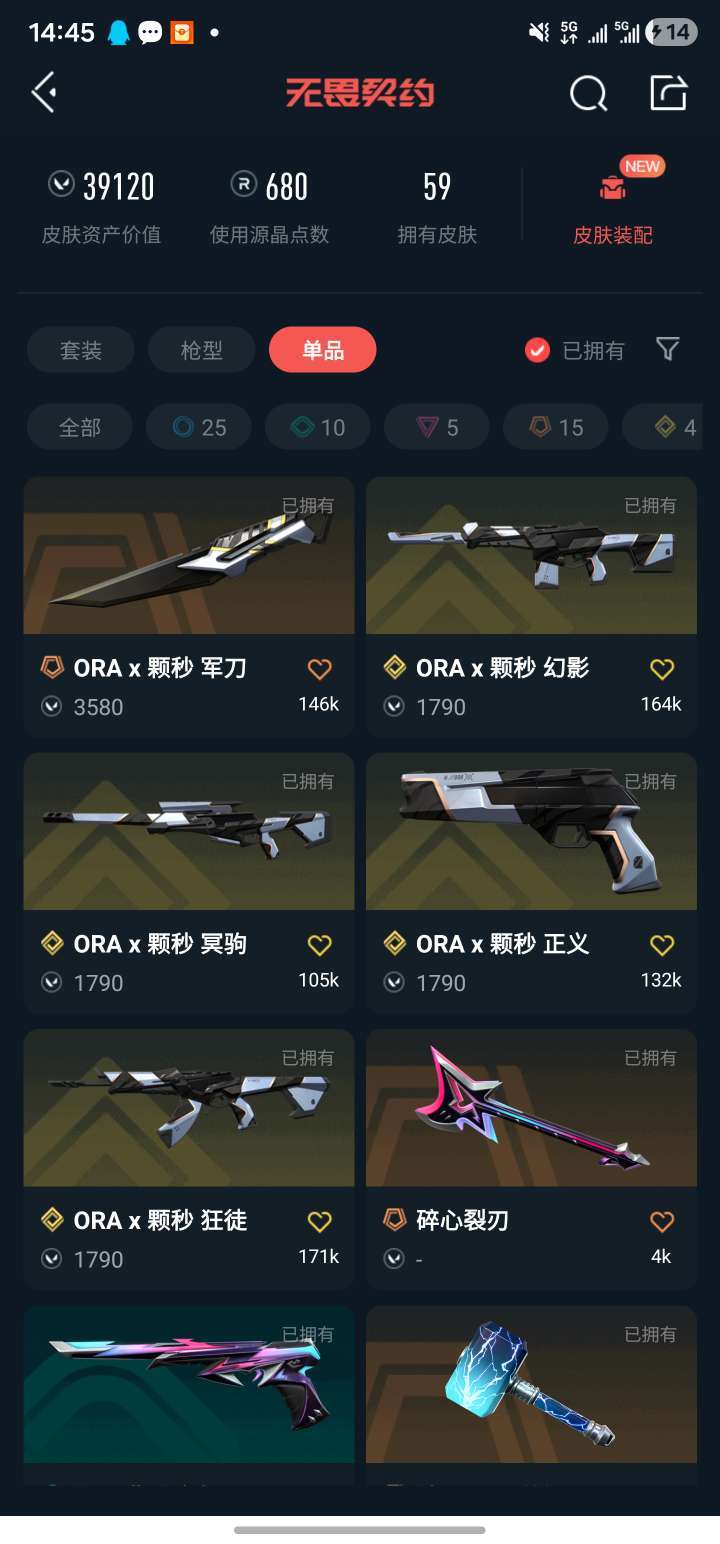Image resolution: width=720 pixels, height=1544 pixels.
Task: Share this page via the share icon
Action: click(668, 93)
